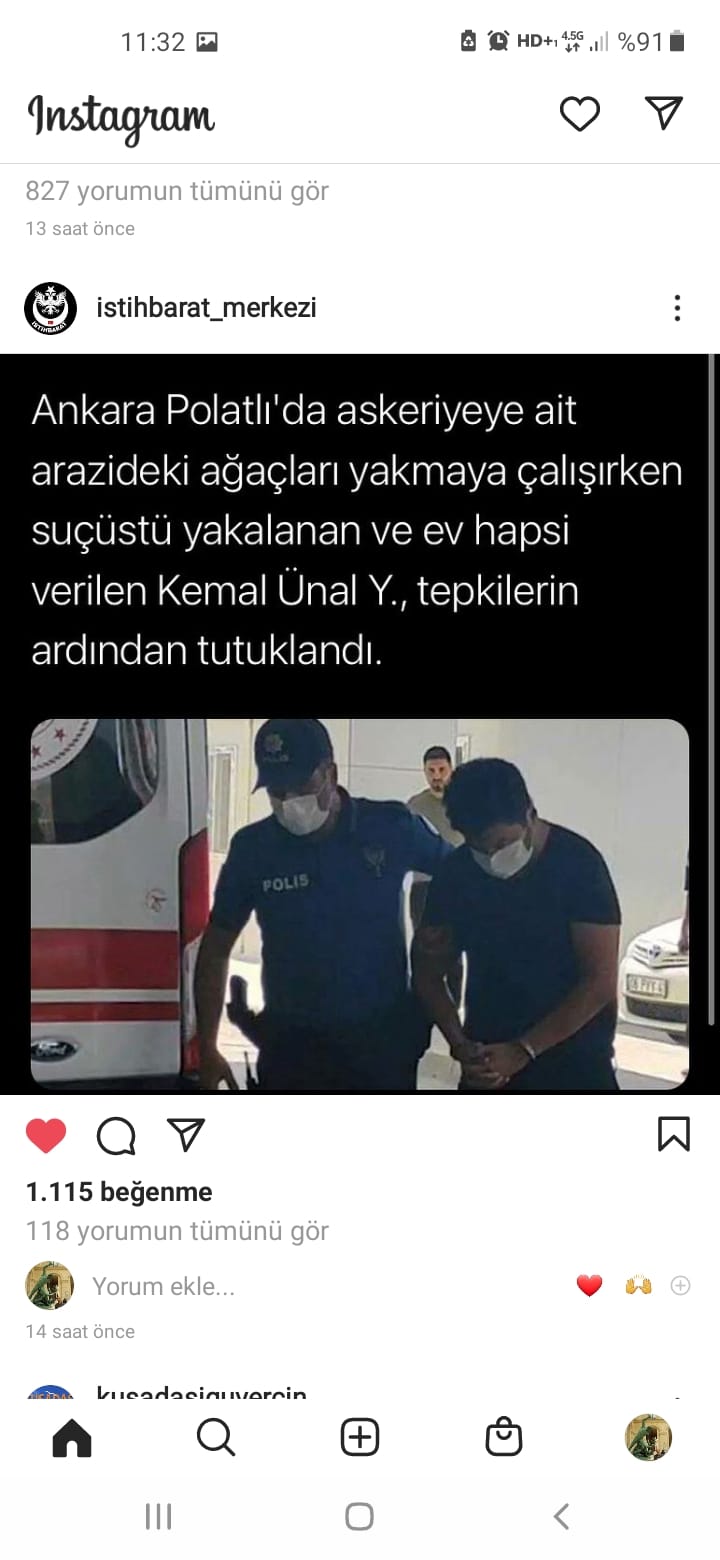The width and height of the screenshot is (720, 1560).
Task: Open post options three-dot menu
Action: [677, 308]
